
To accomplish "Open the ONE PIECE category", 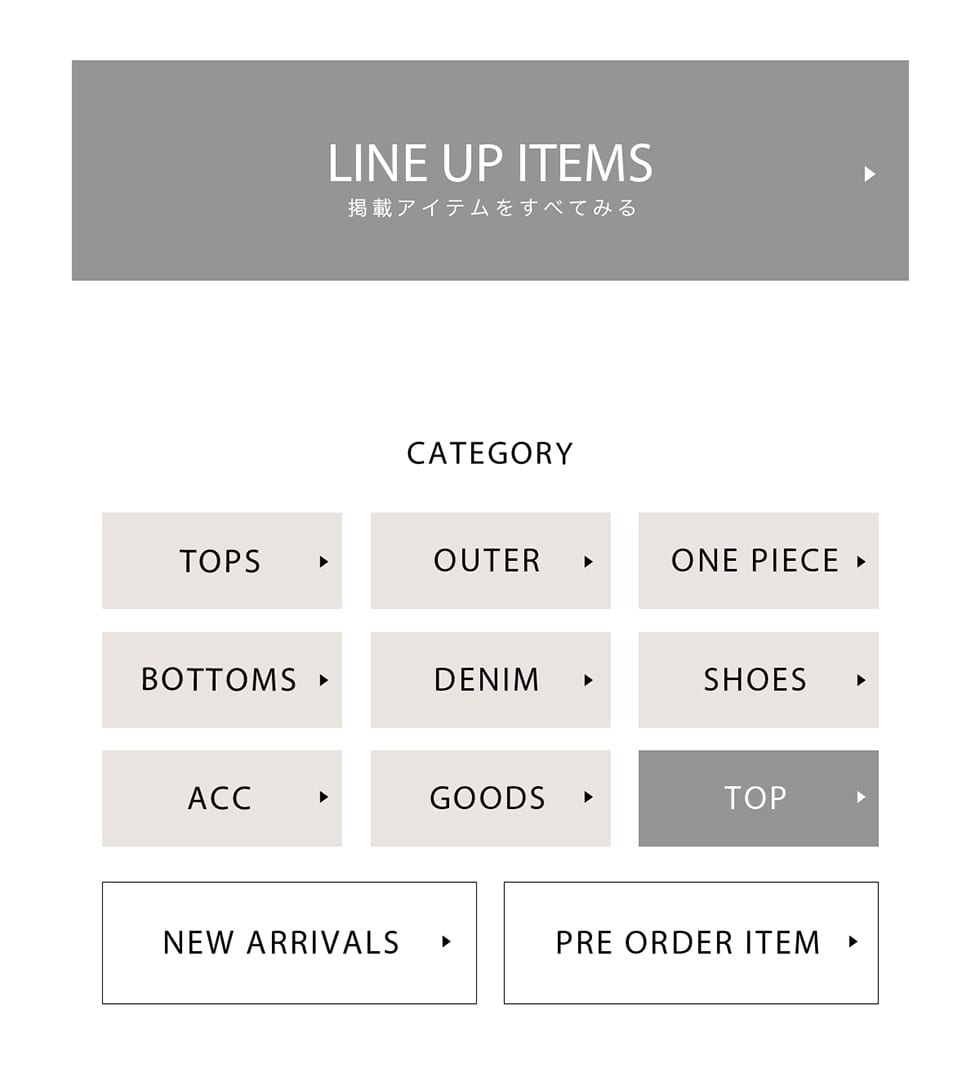I will coord(758,561).
